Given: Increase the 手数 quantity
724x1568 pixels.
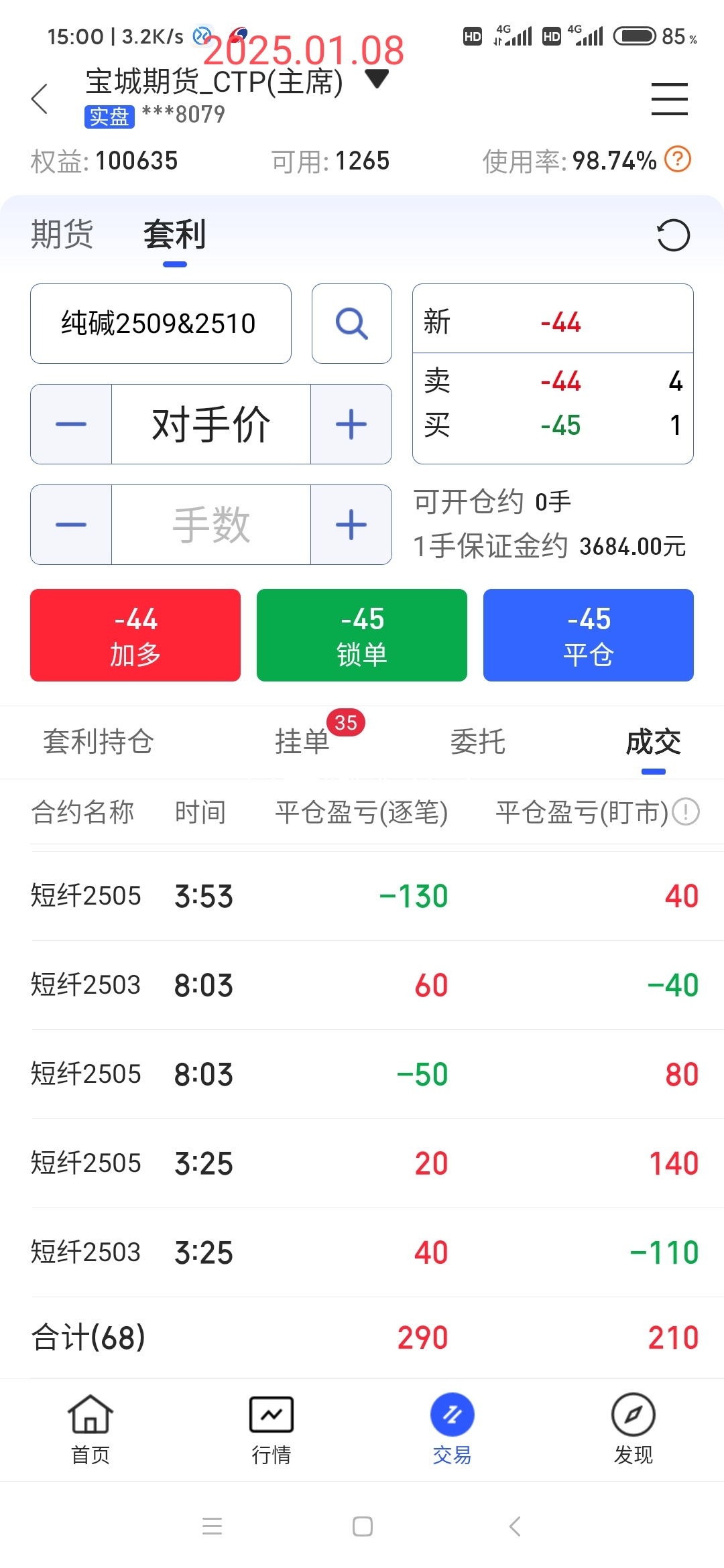Looking at the screenshot, I should click(351, 525).
